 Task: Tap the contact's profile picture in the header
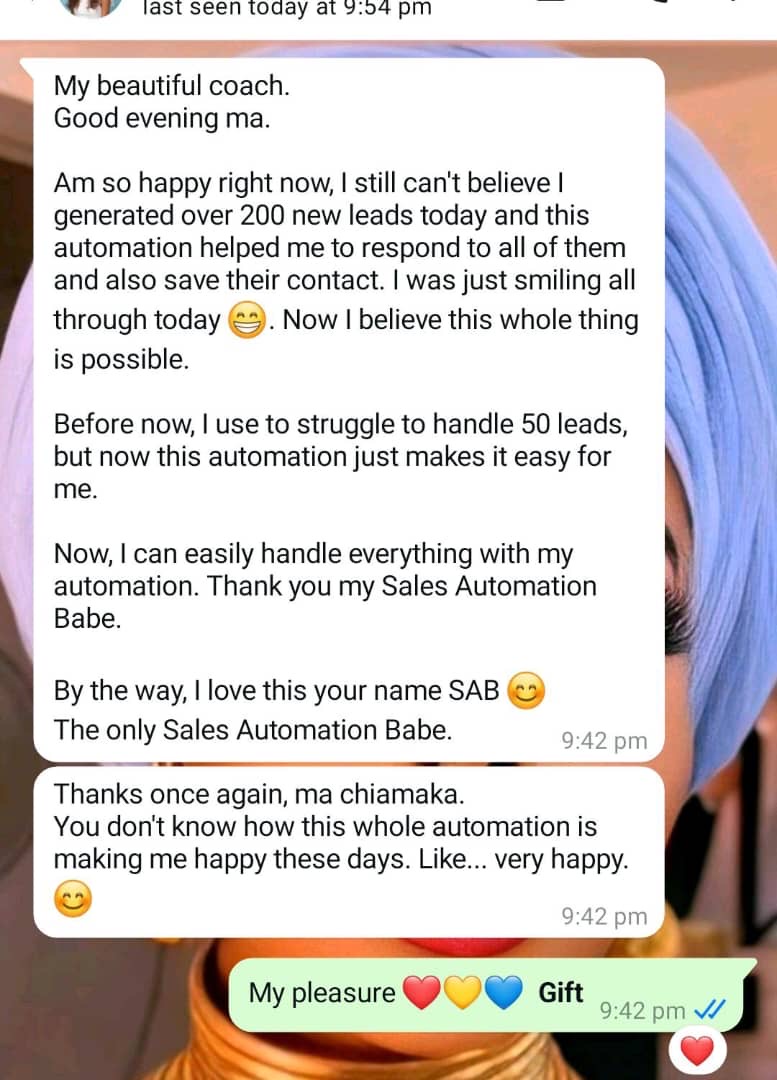coord(90,7)
